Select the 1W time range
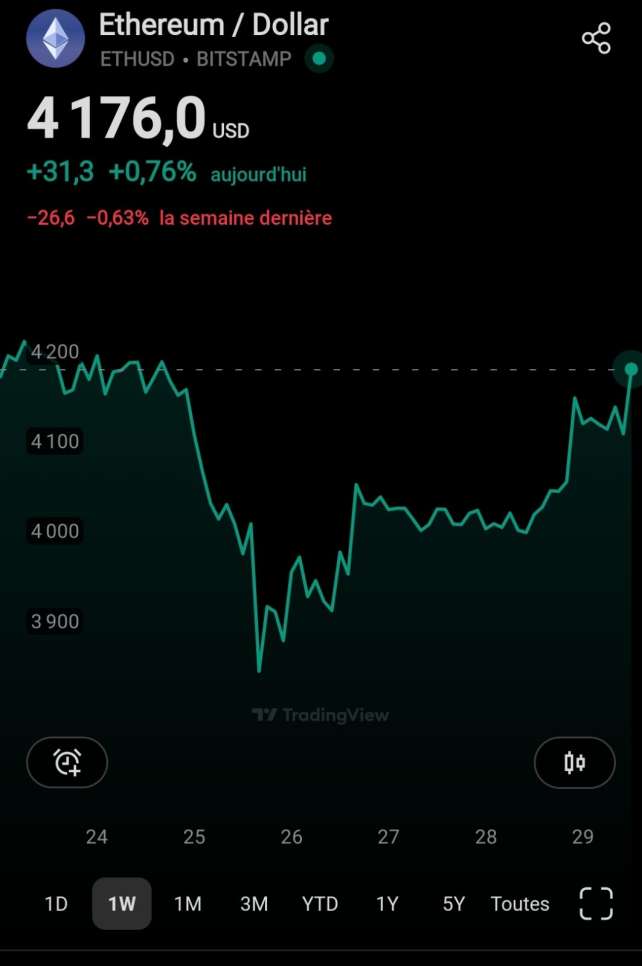642x966 pixels. point(122,904)
